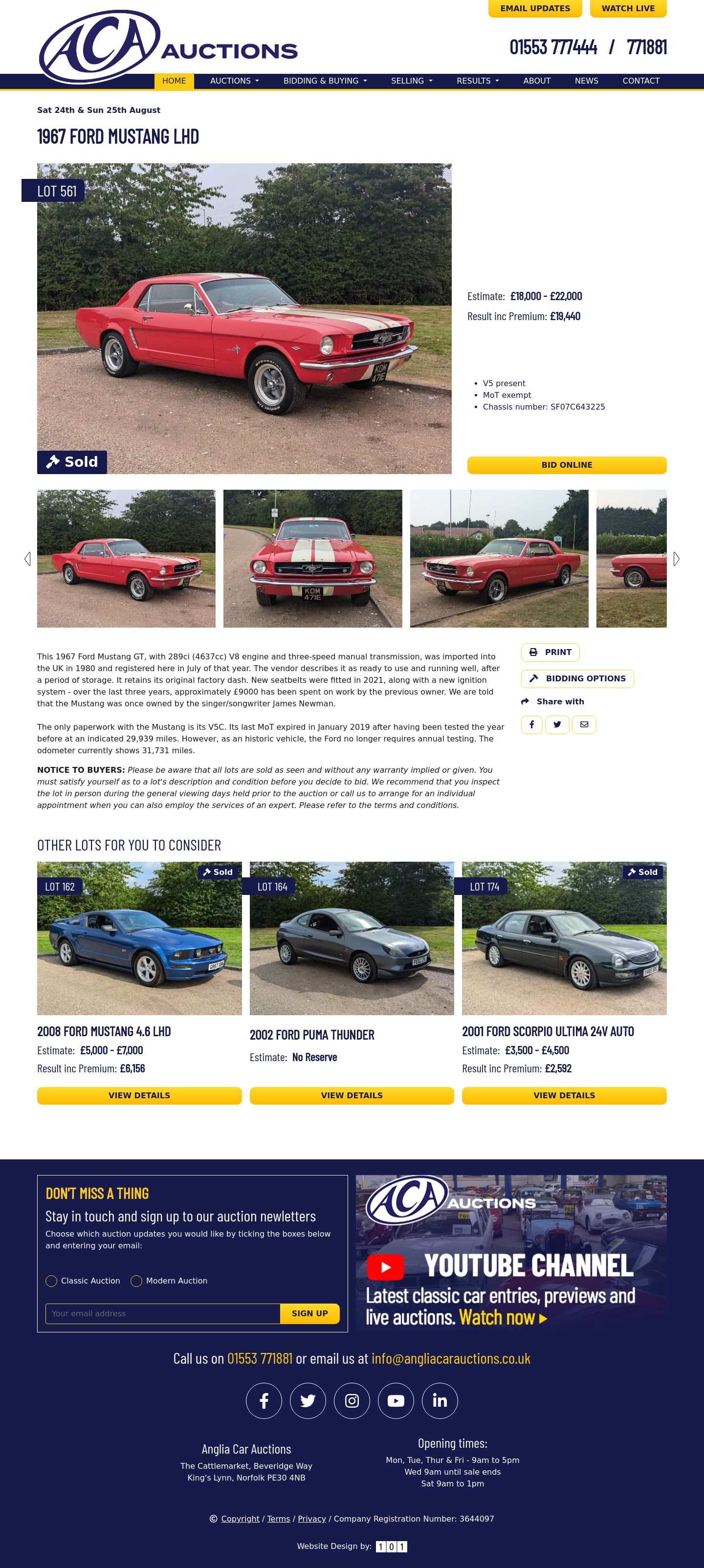Screen dimensions: 704x1568
Task: Open the front-view Mustang thumbnail
Action: coord(312,558)
